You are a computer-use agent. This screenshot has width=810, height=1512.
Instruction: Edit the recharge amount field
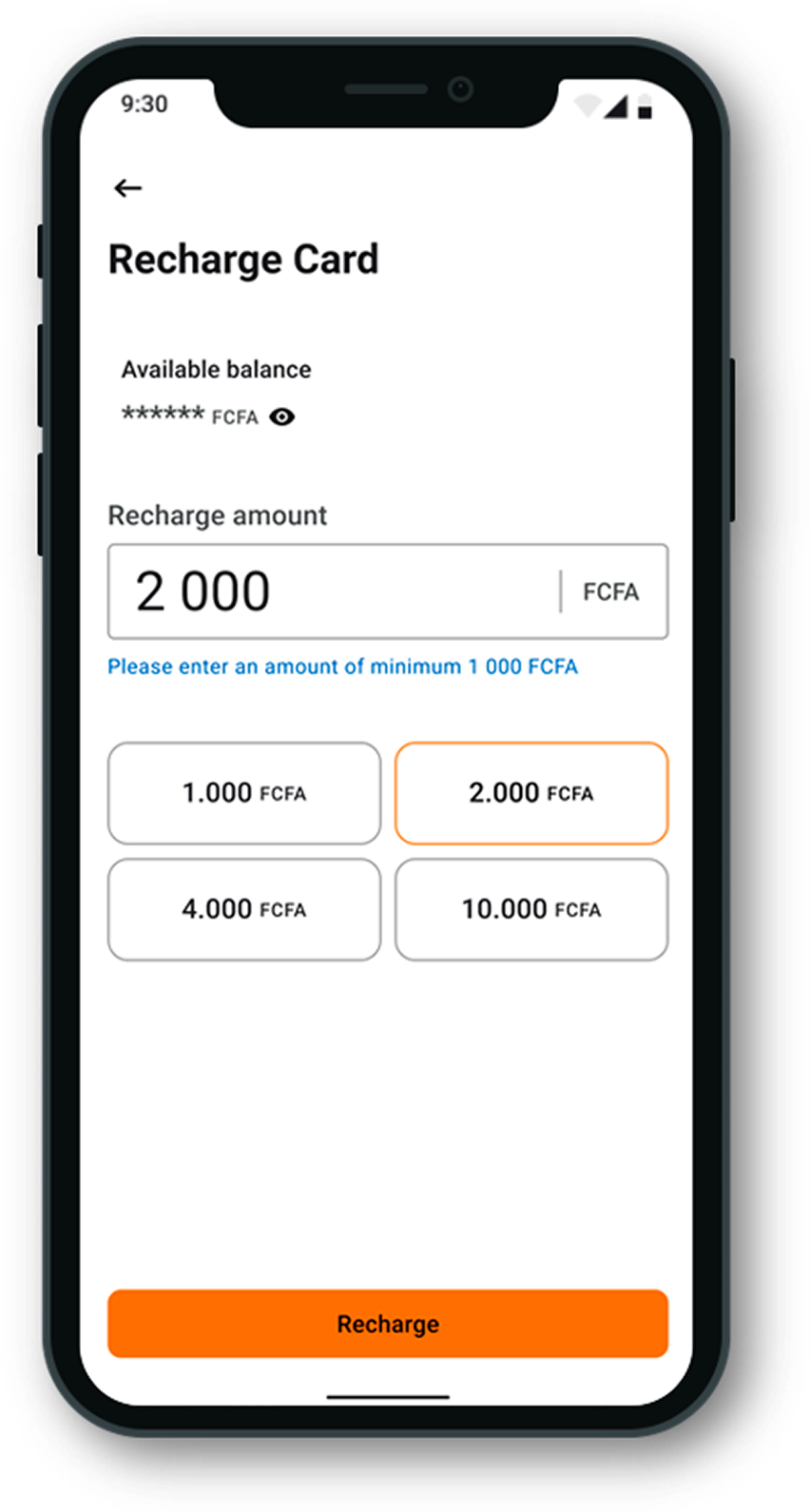[333, 591]
